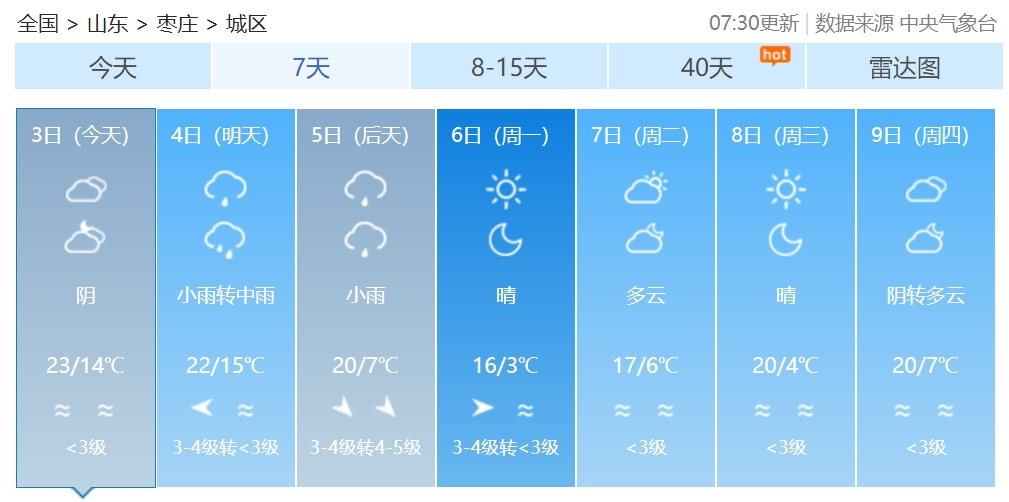Go to the 全国 breadcrumb link
1009x502 pixels.
38,24
